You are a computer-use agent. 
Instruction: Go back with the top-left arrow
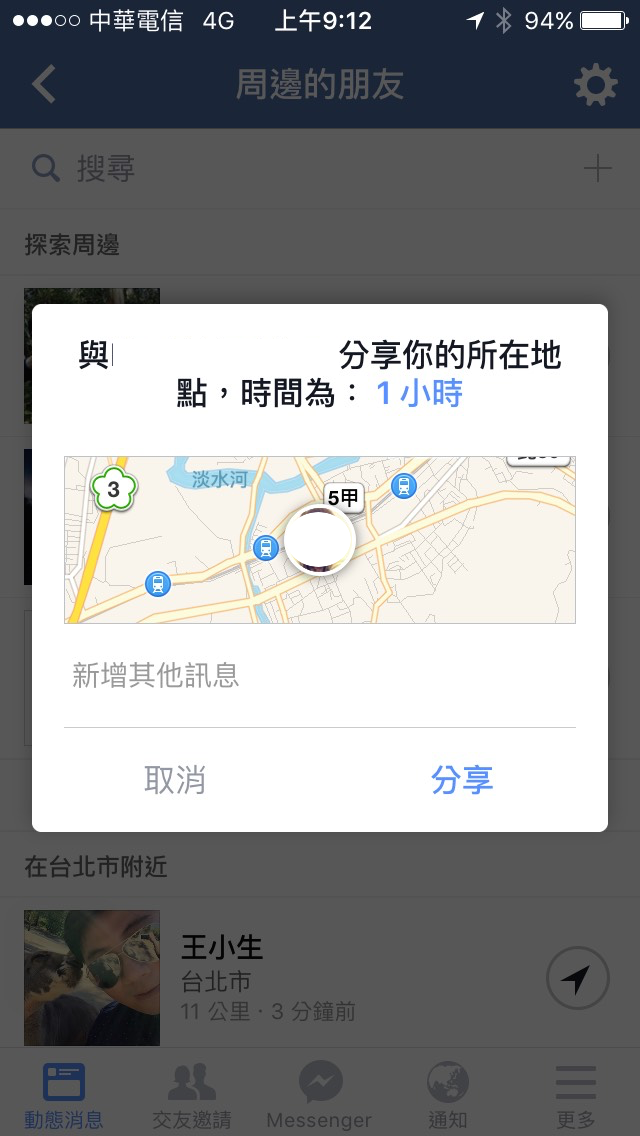pos(44,85)
